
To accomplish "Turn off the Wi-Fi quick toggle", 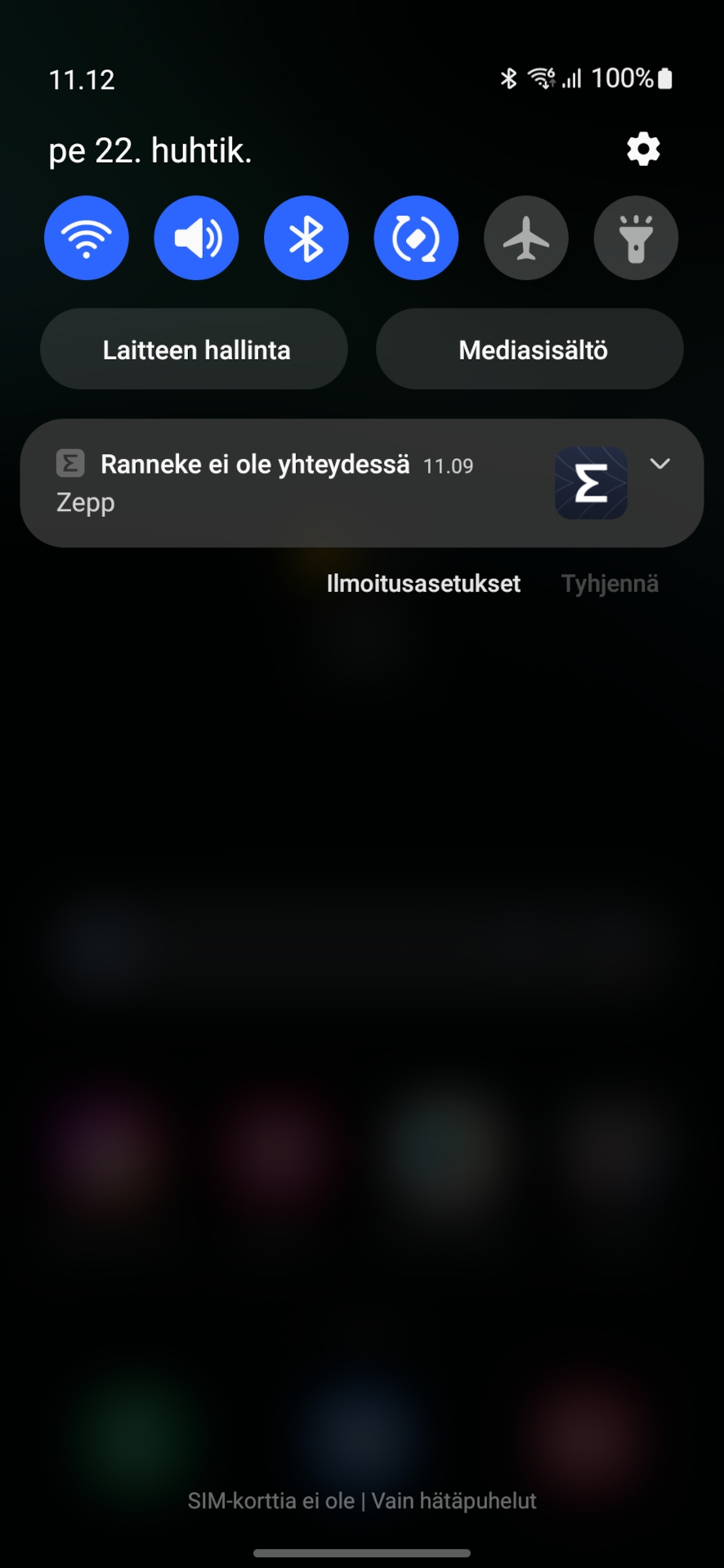I will click(x=87, y=238).
